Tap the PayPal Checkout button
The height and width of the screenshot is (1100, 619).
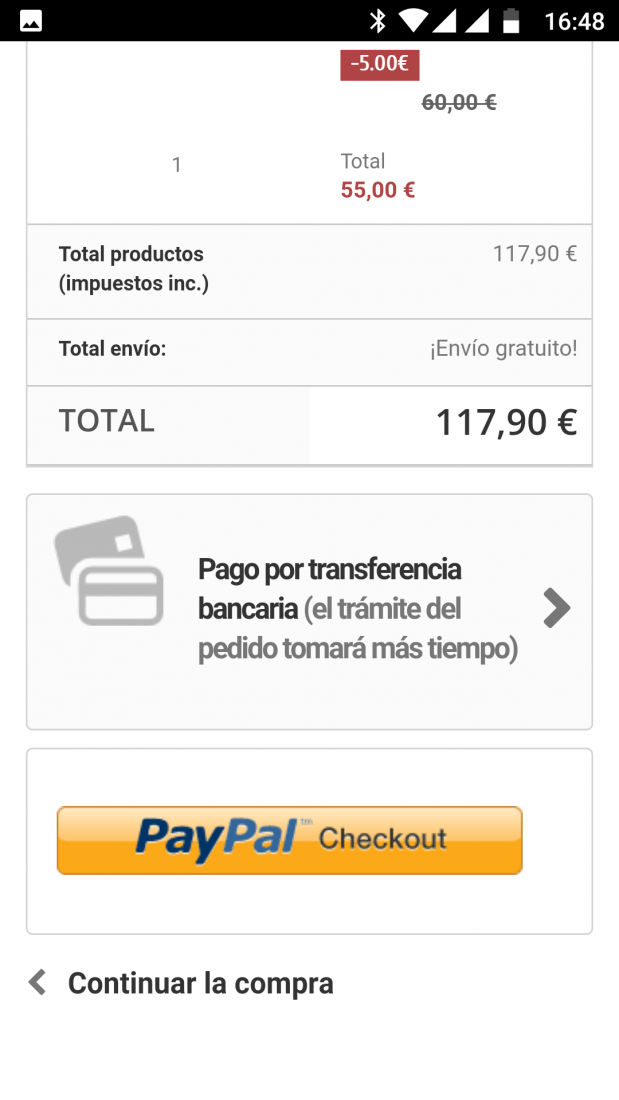pos(290,840)
